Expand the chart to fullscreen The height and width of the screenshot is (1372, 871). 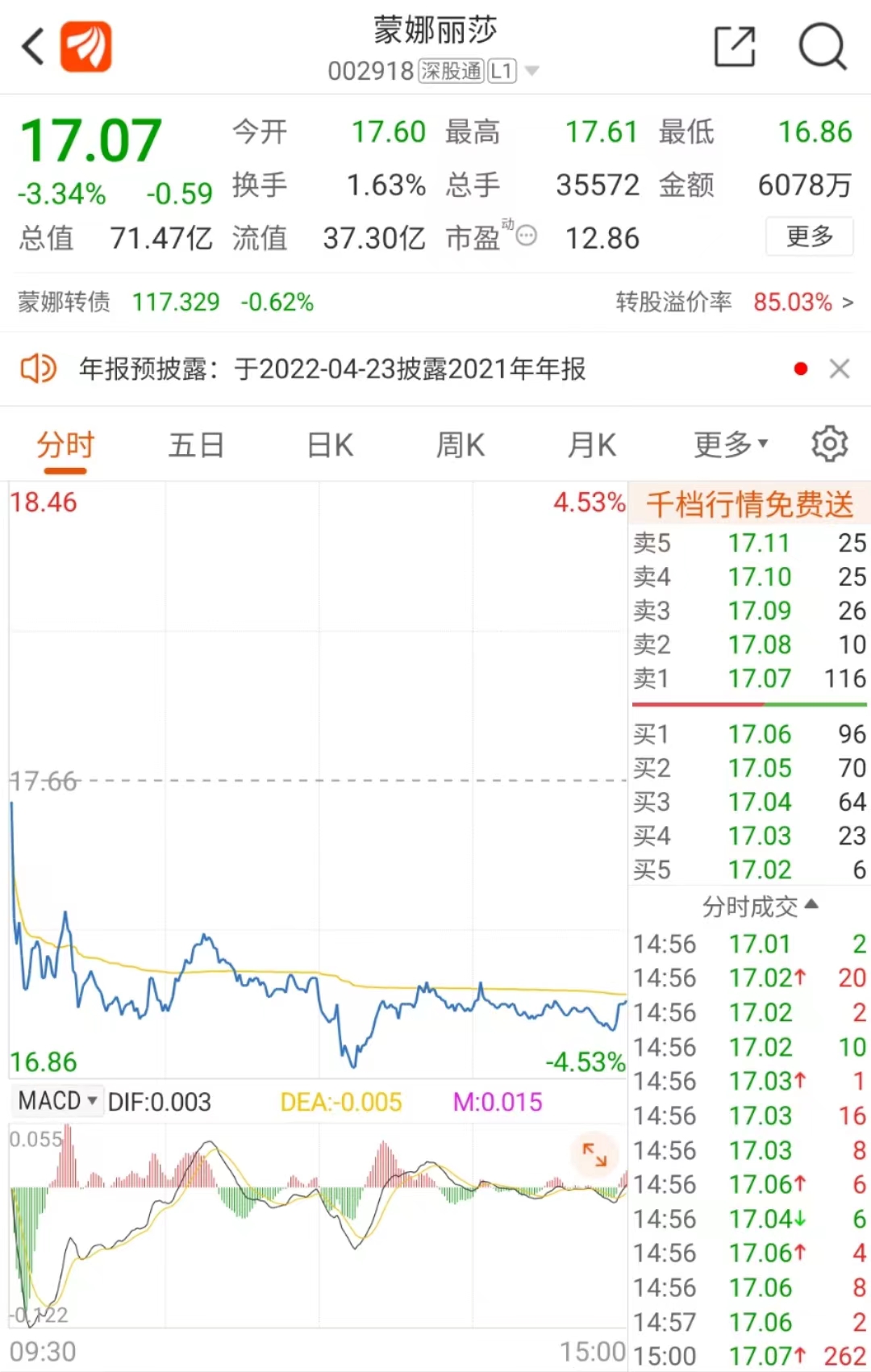point(594,1155)
